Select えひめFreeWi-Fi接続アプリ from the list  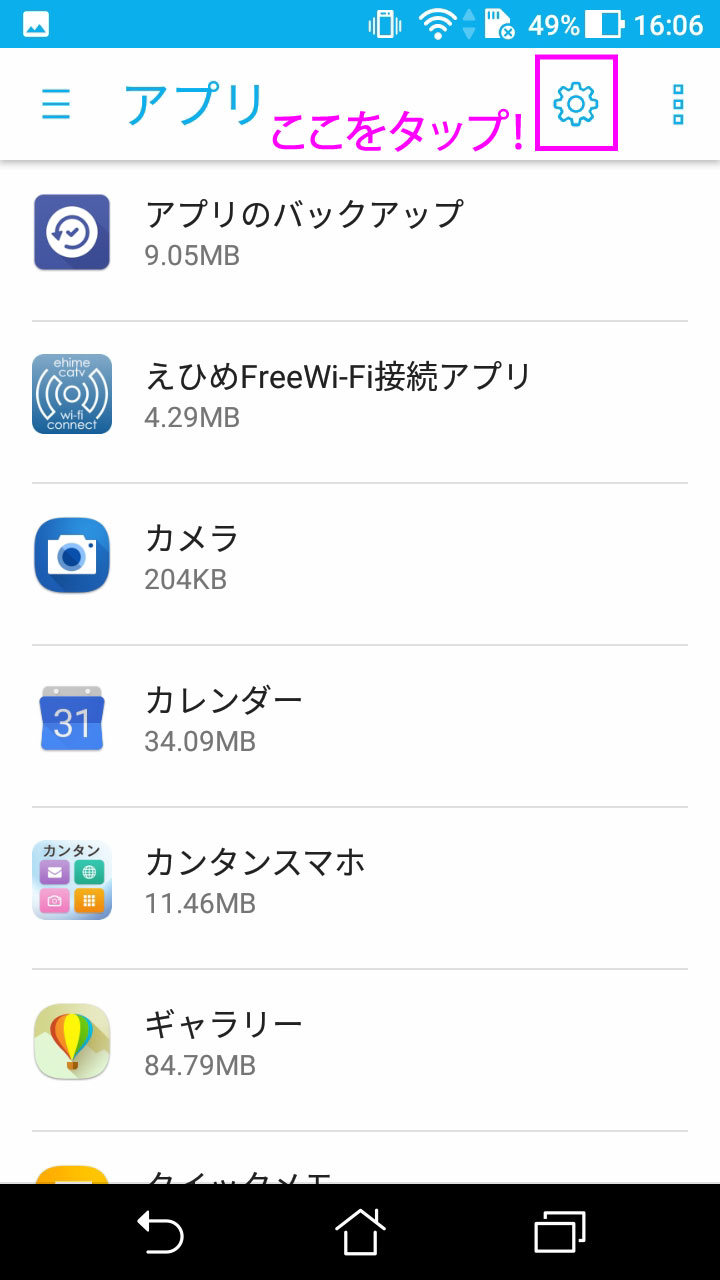click(360, 395)
